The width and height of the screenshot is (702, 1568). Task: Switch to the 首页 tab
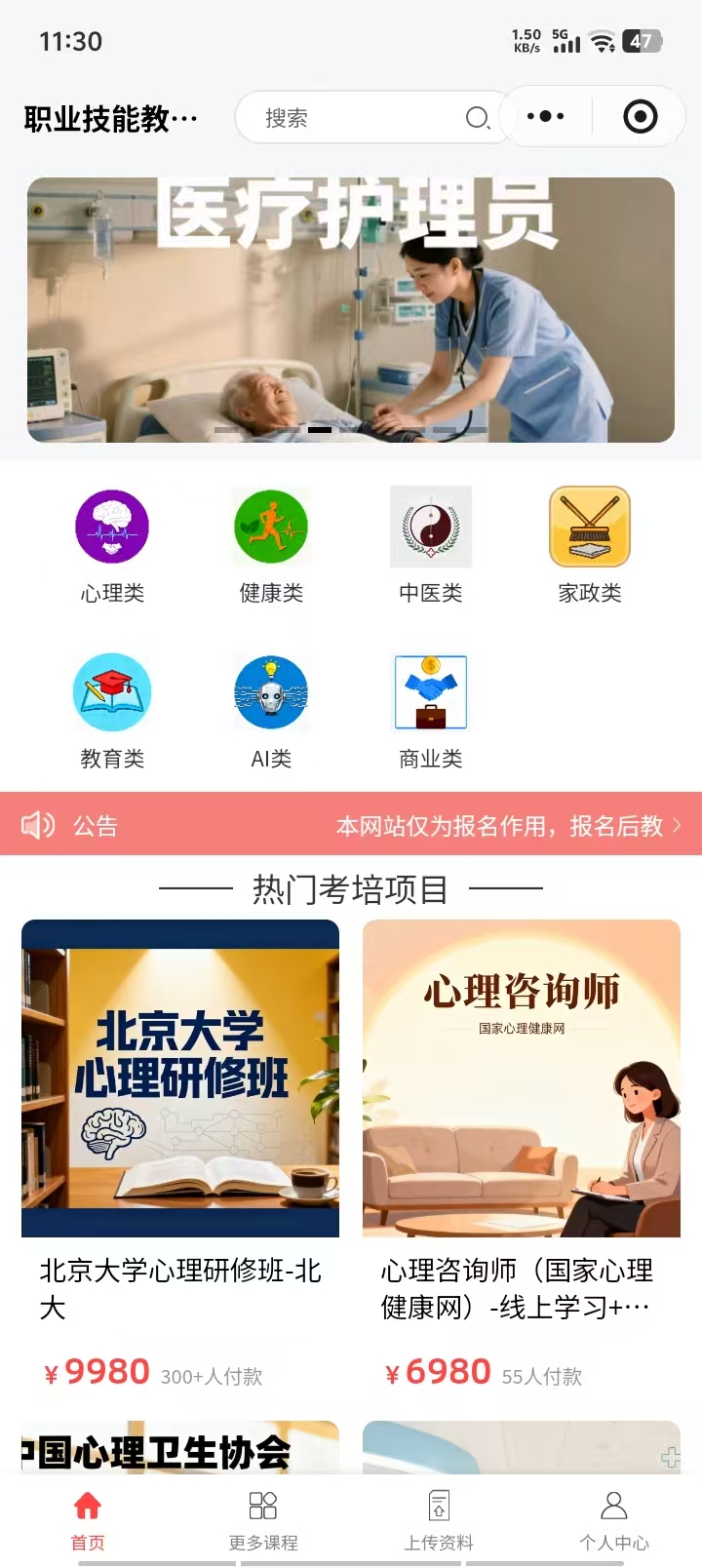click(88, 1519)
